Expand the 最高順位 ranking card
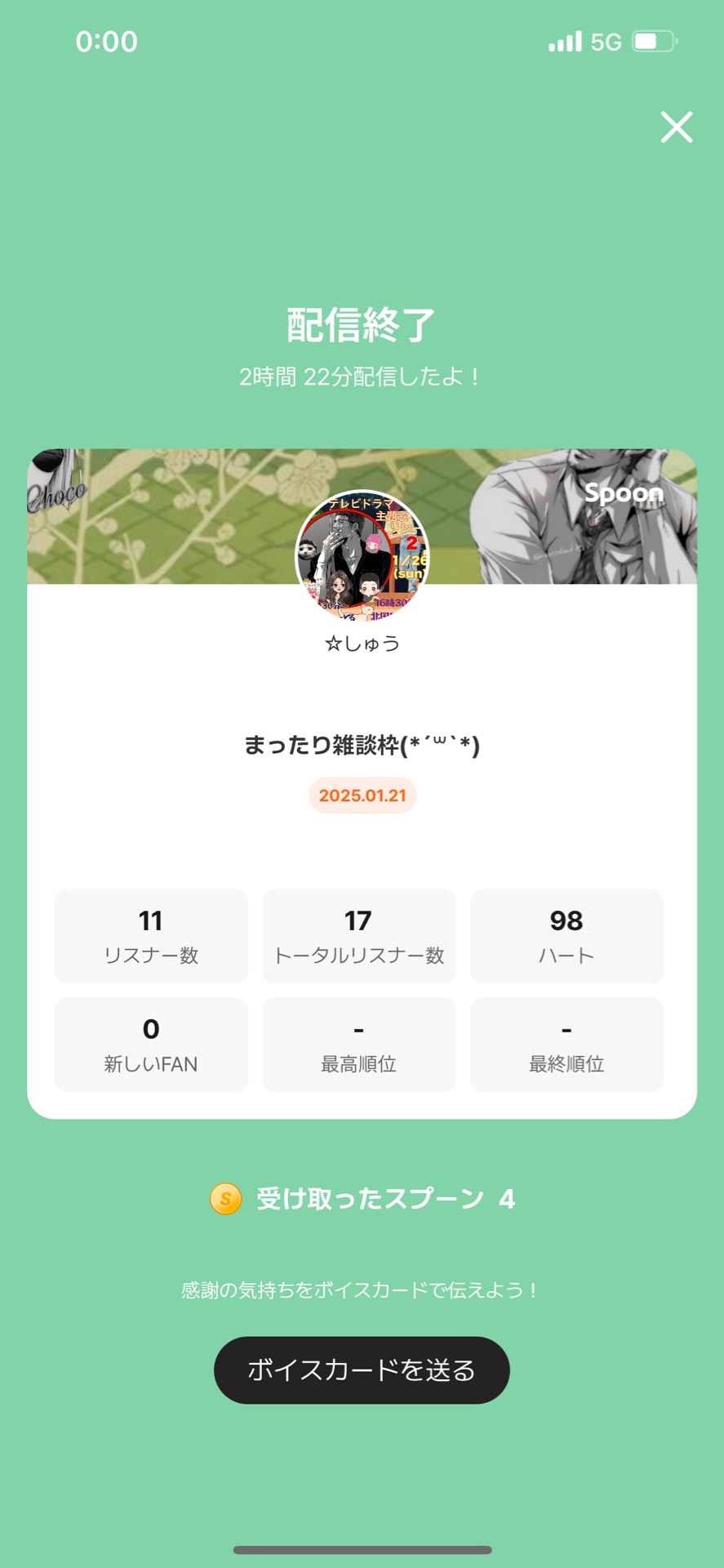 tap(358, 1045)
